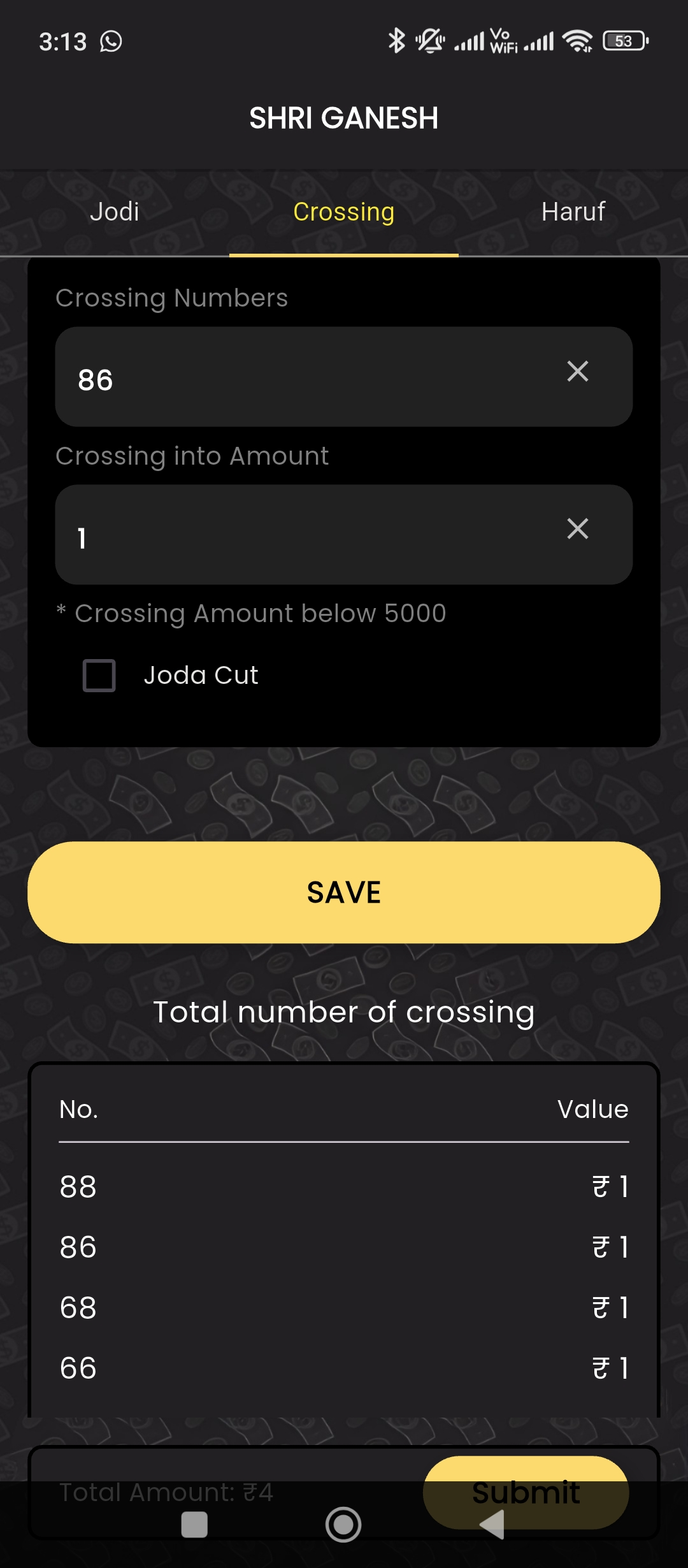This screenshot has width=688, height=1568.
Task: Switch to the Jodi tab
Action: coord(115,212)
